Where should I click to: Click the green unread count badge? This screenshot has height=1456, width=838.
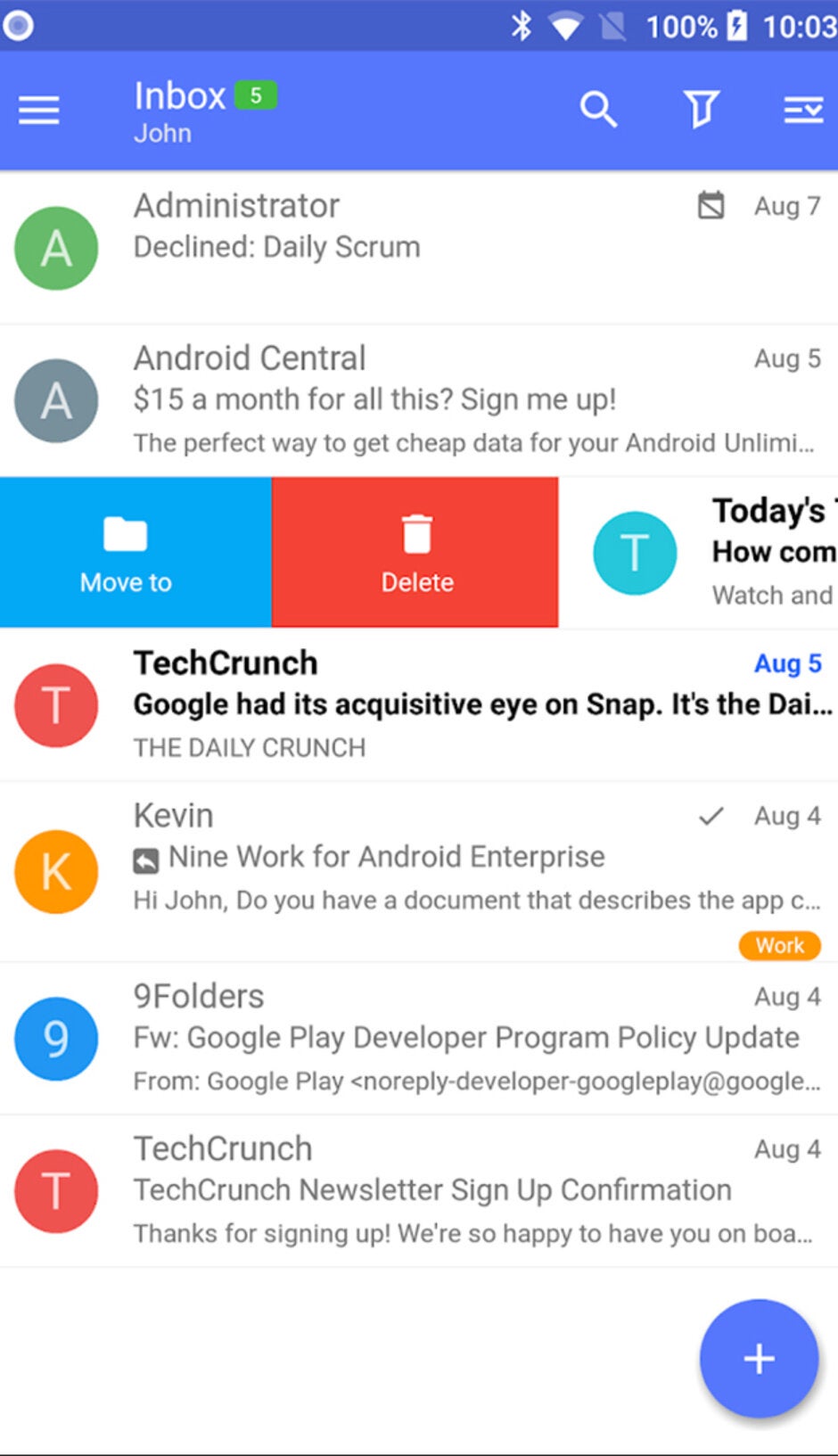coord(256,93)
